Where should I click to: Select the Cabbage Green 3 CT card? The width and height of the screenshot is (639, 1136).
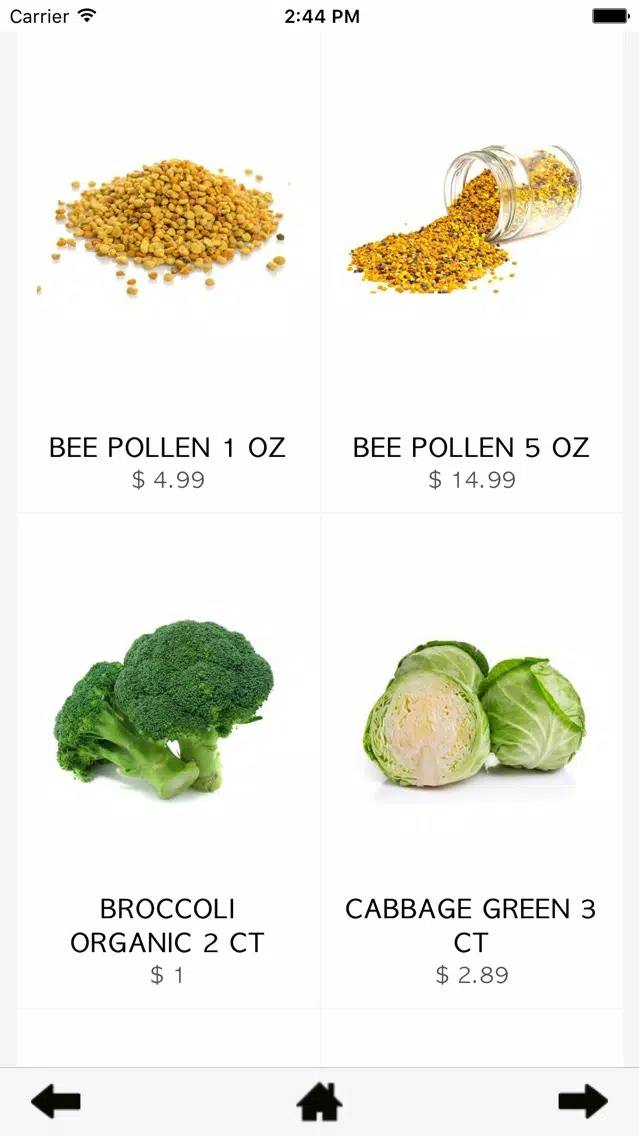pos(472,761)
